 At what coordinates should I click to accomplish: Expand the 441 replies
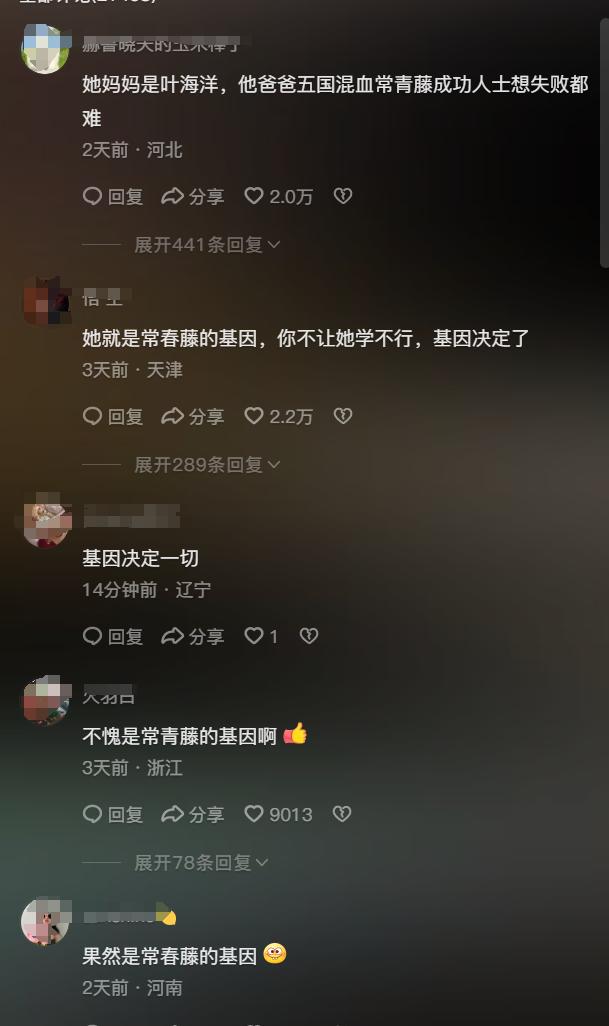coord(207,245)
